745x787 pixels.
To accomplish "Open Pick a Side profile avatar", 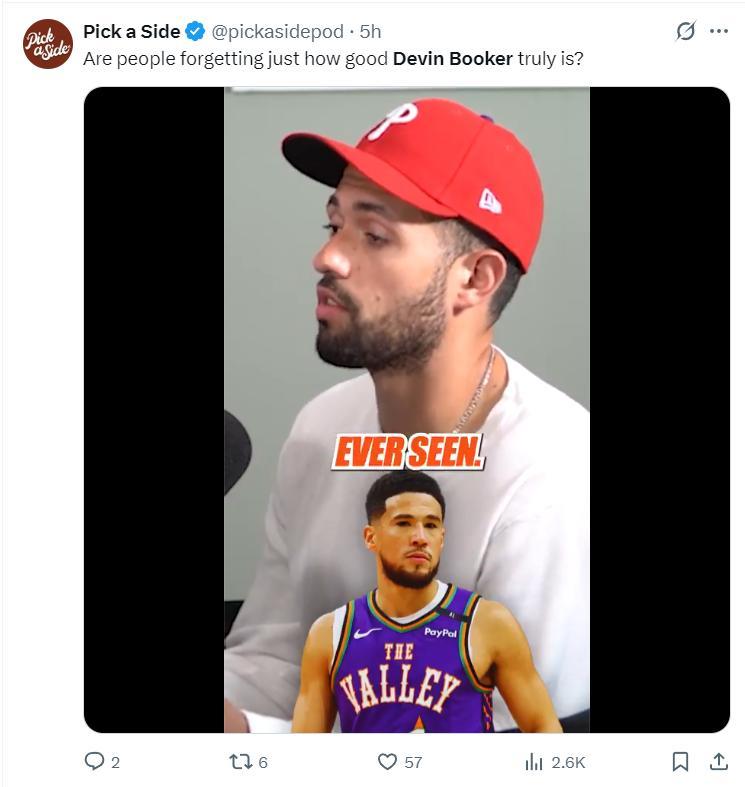I will [48, 44].
